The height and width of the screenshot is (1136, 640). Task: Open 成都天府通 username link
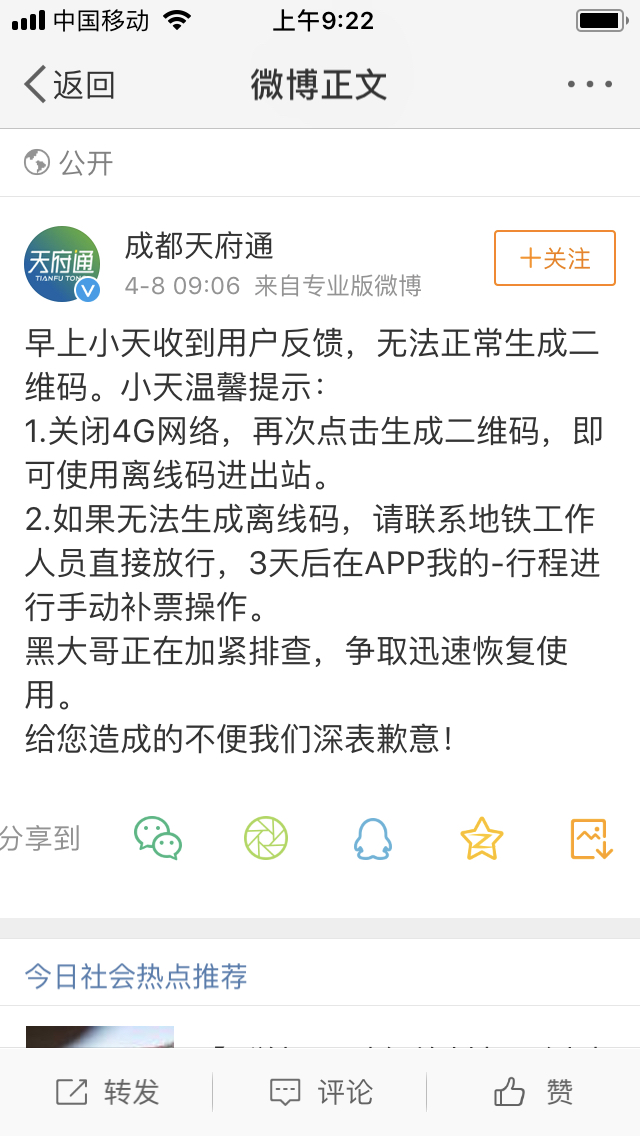click(x=199, y=245)
